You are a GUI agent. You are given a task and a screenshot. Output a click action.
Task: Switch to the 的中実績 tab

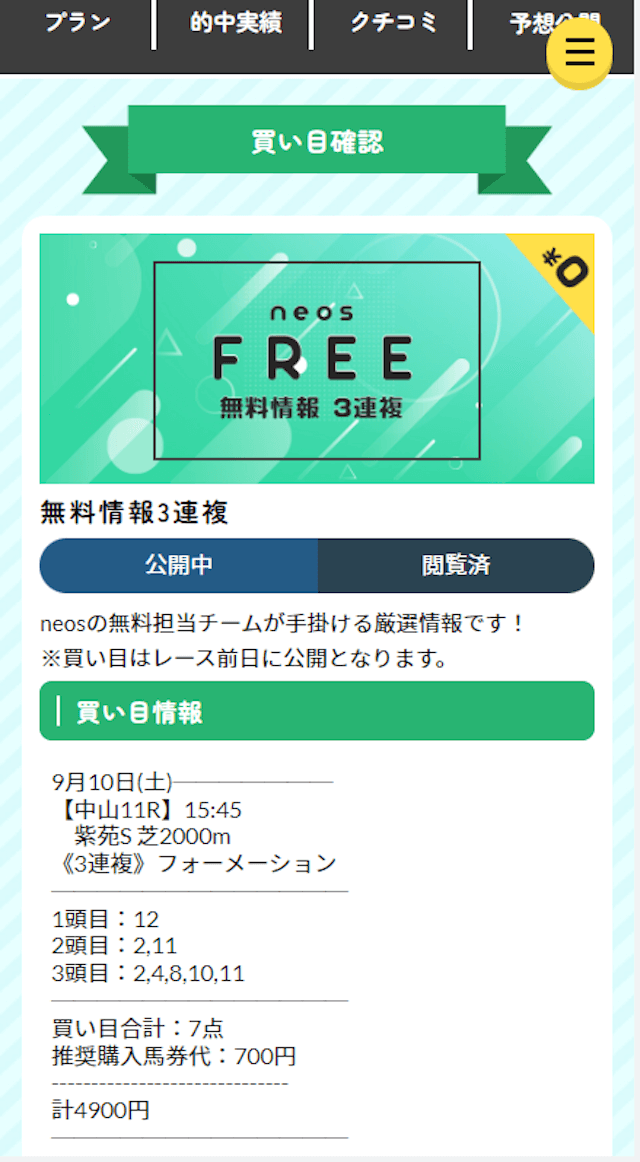point(234,24)
